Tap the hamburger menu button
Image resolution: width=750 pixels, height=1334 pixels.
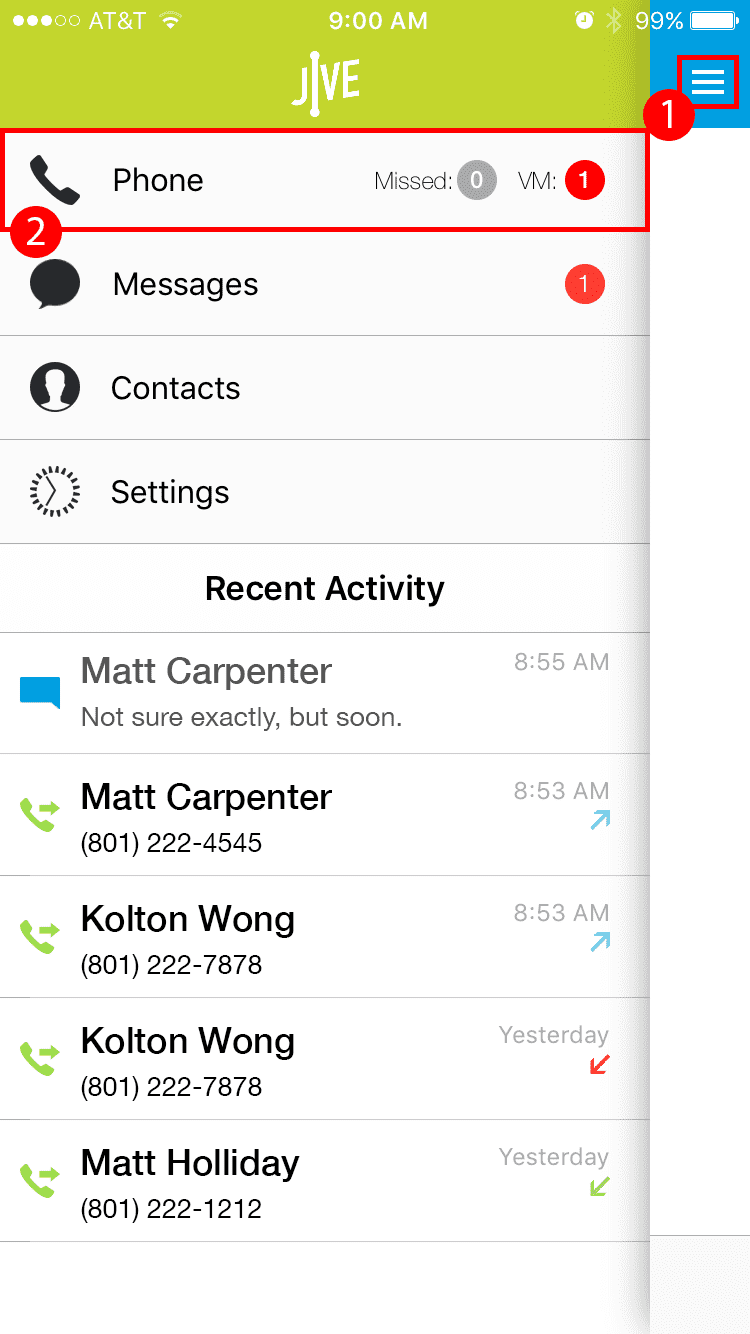click(708, 82)
